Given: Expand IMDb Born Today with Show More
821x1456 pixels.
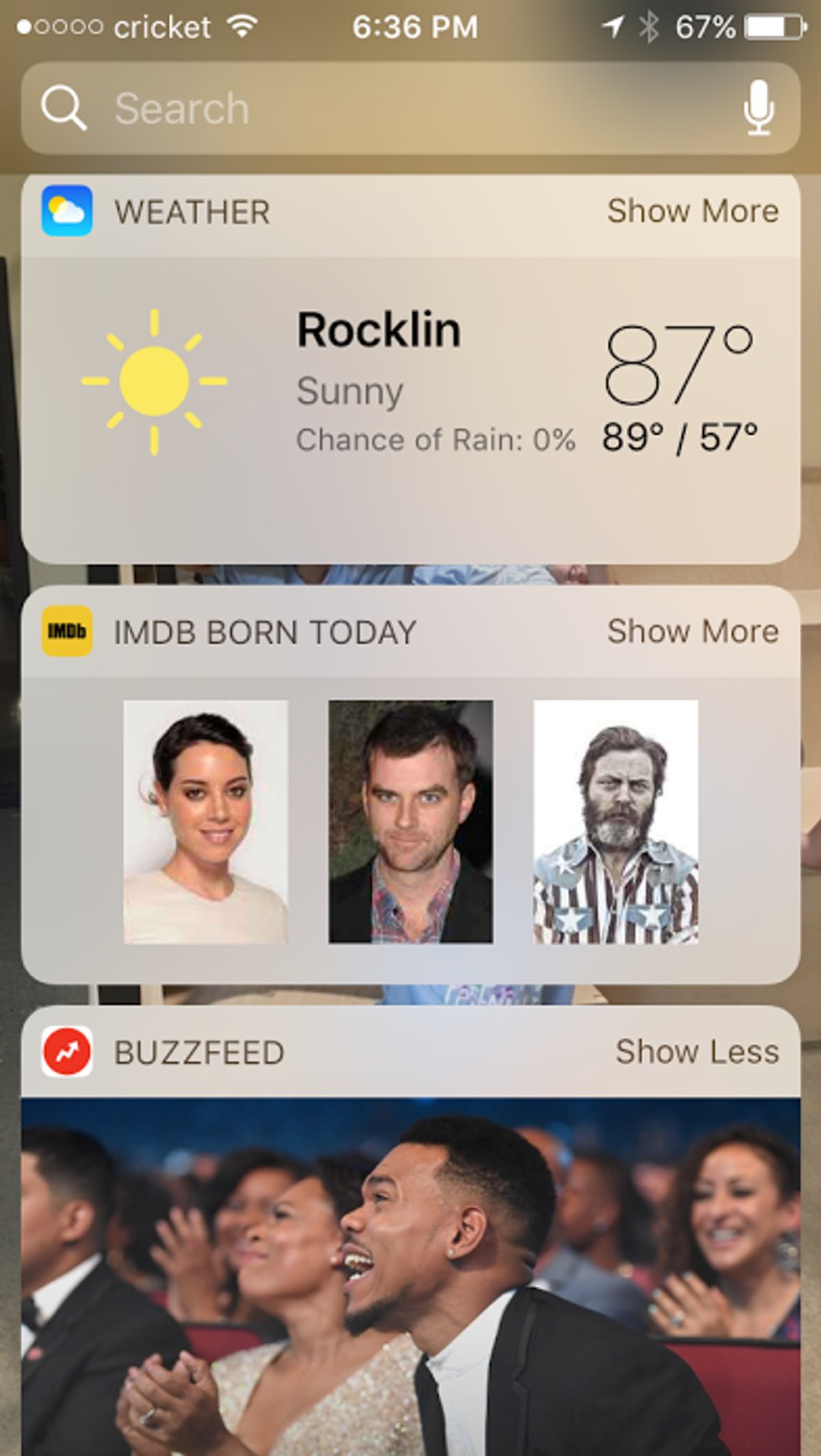Looking at the screenshot, I should [692, 632].
